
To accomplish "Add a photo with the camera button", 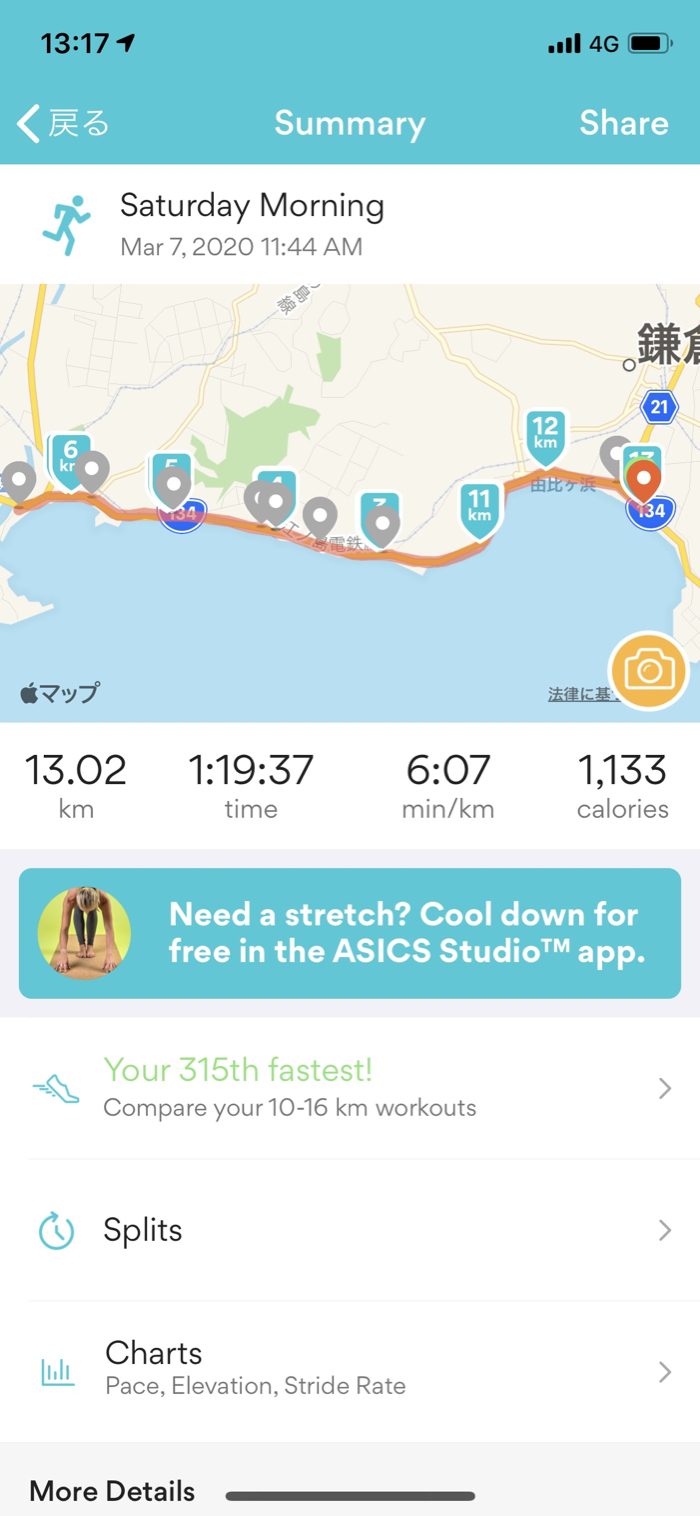I will (648, 671).
